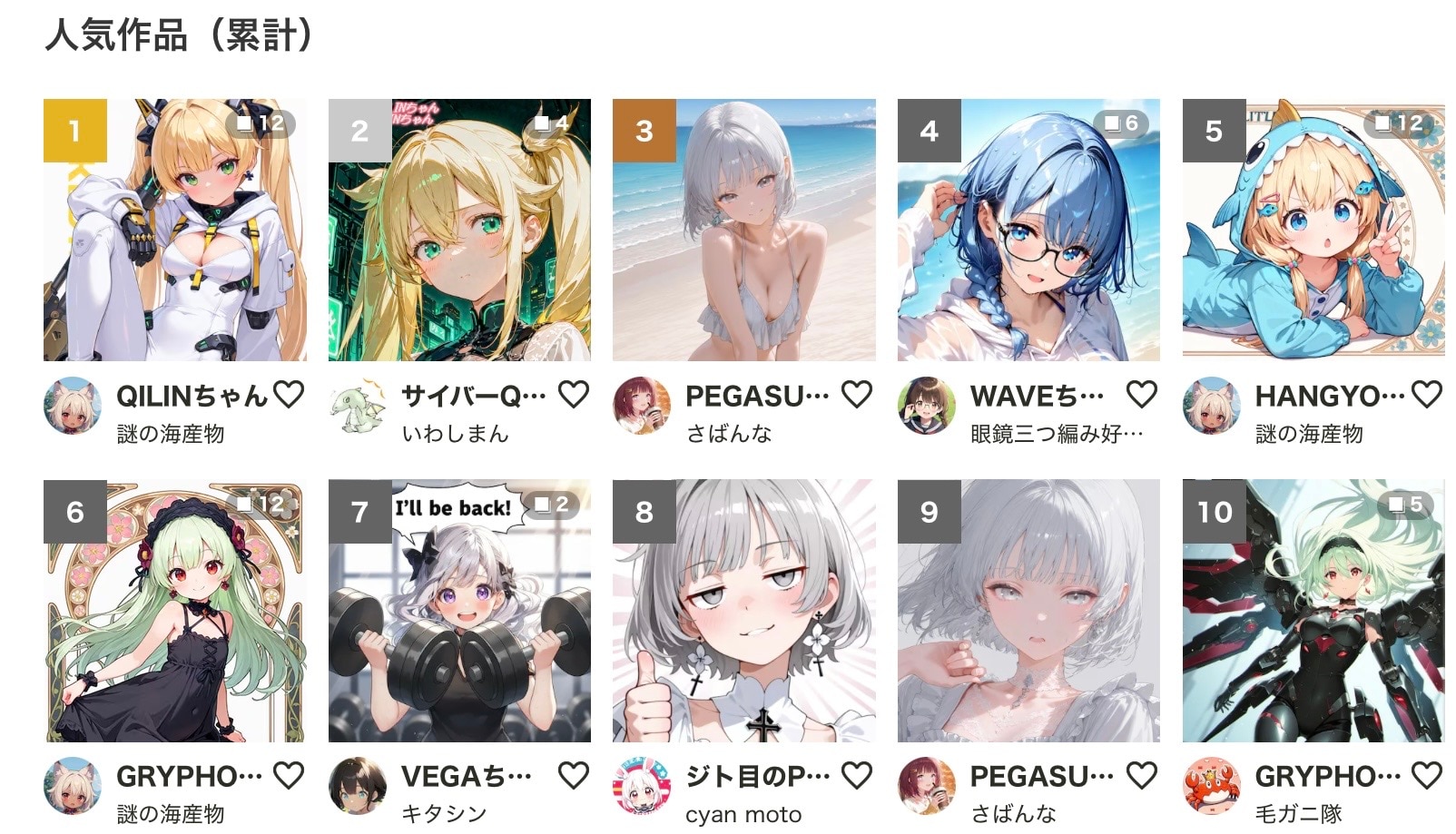Open the rank 10 GRYPHO mecha artwork
The height and width of the screenshot is (834, 1456).
(1313, 611)
